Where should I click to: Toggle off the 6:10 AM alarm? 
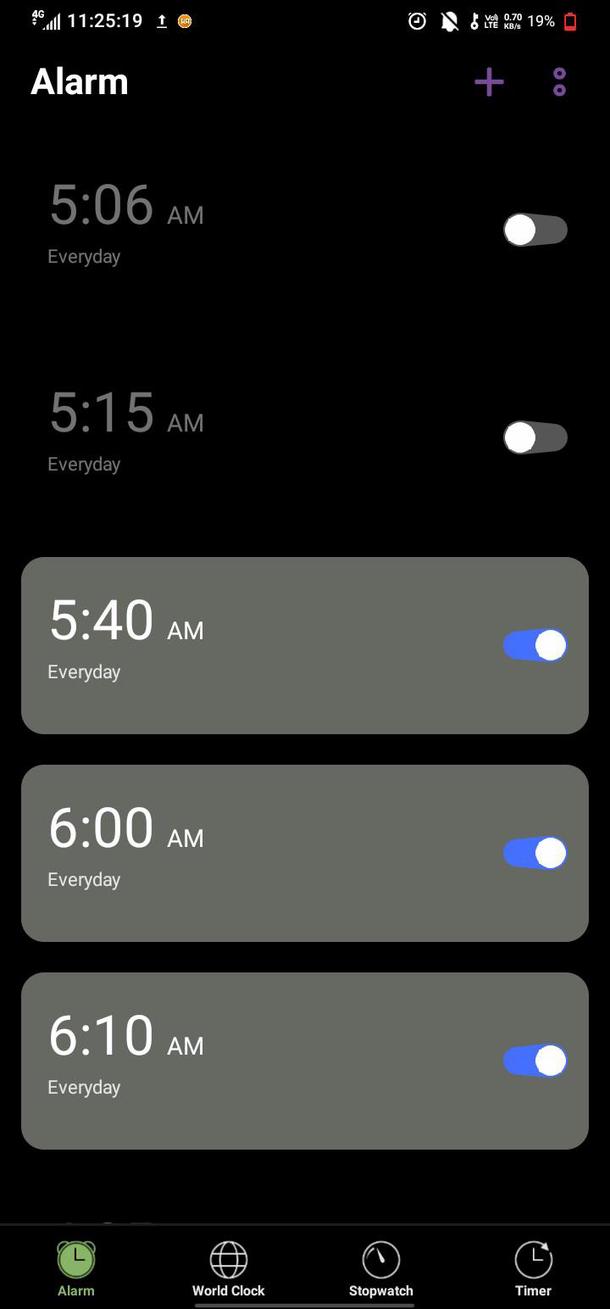pos(535,1060)
